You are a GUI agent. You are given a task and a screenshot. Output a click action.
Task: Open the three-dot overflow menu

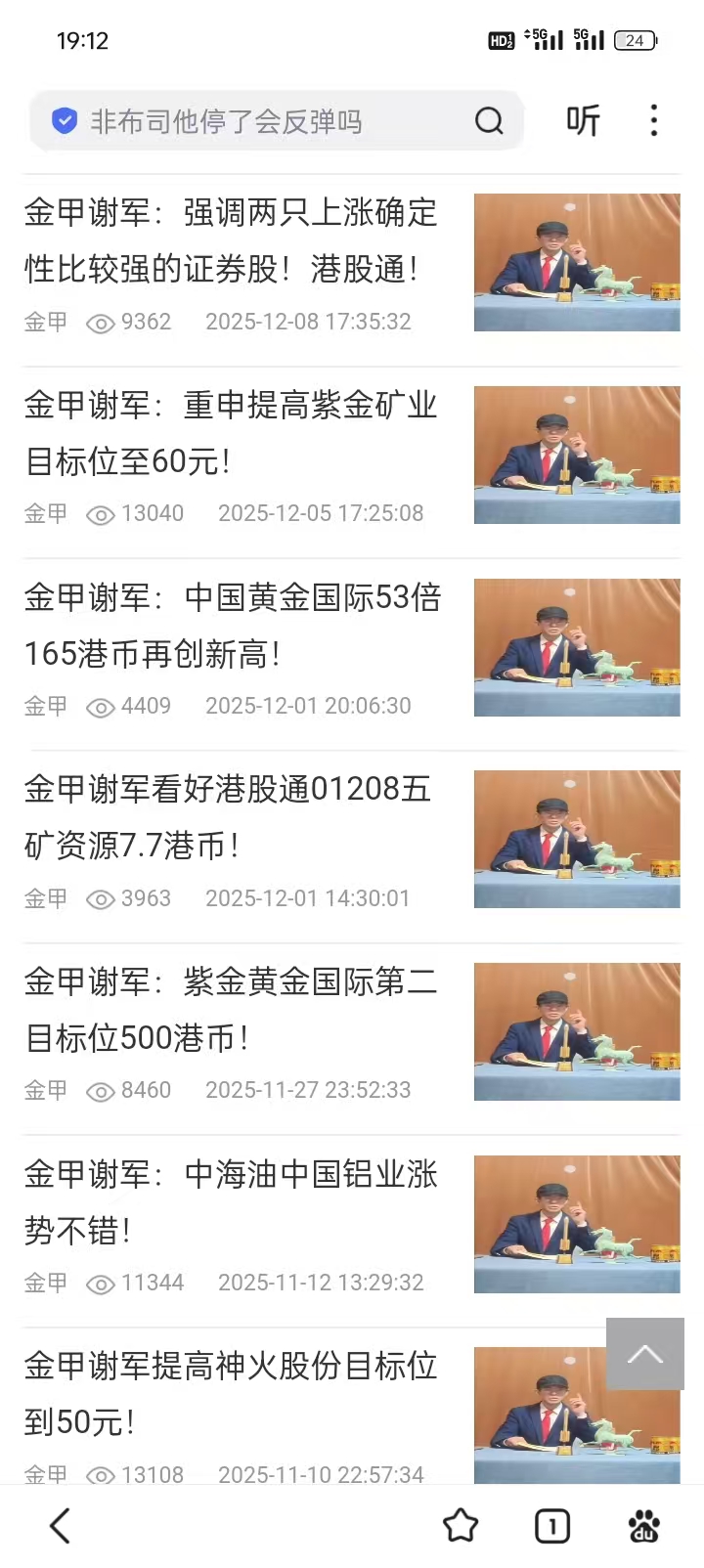(653, 121)
